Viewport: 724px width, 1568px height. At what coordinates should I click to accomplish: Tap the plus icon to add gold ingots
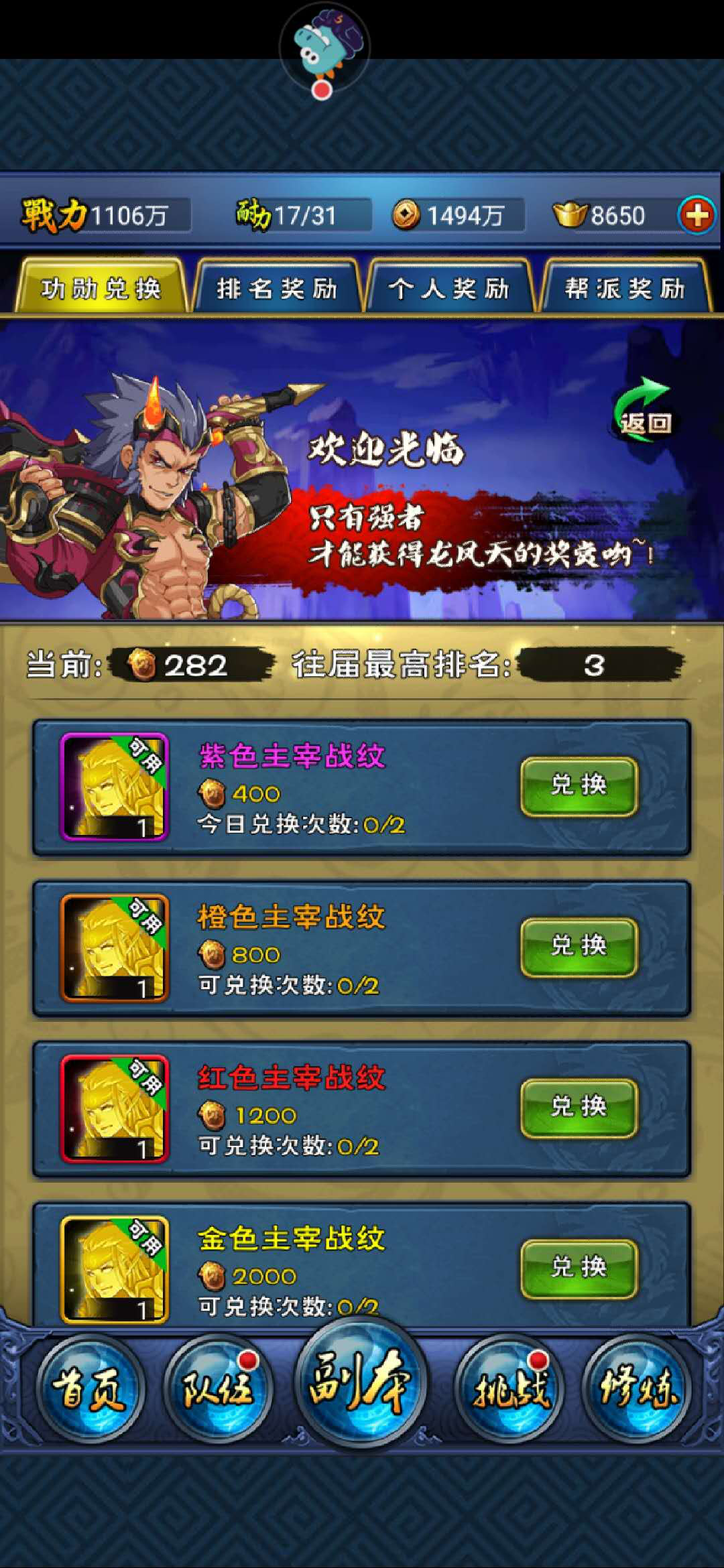pyautogui.click(x=697, y=216)
